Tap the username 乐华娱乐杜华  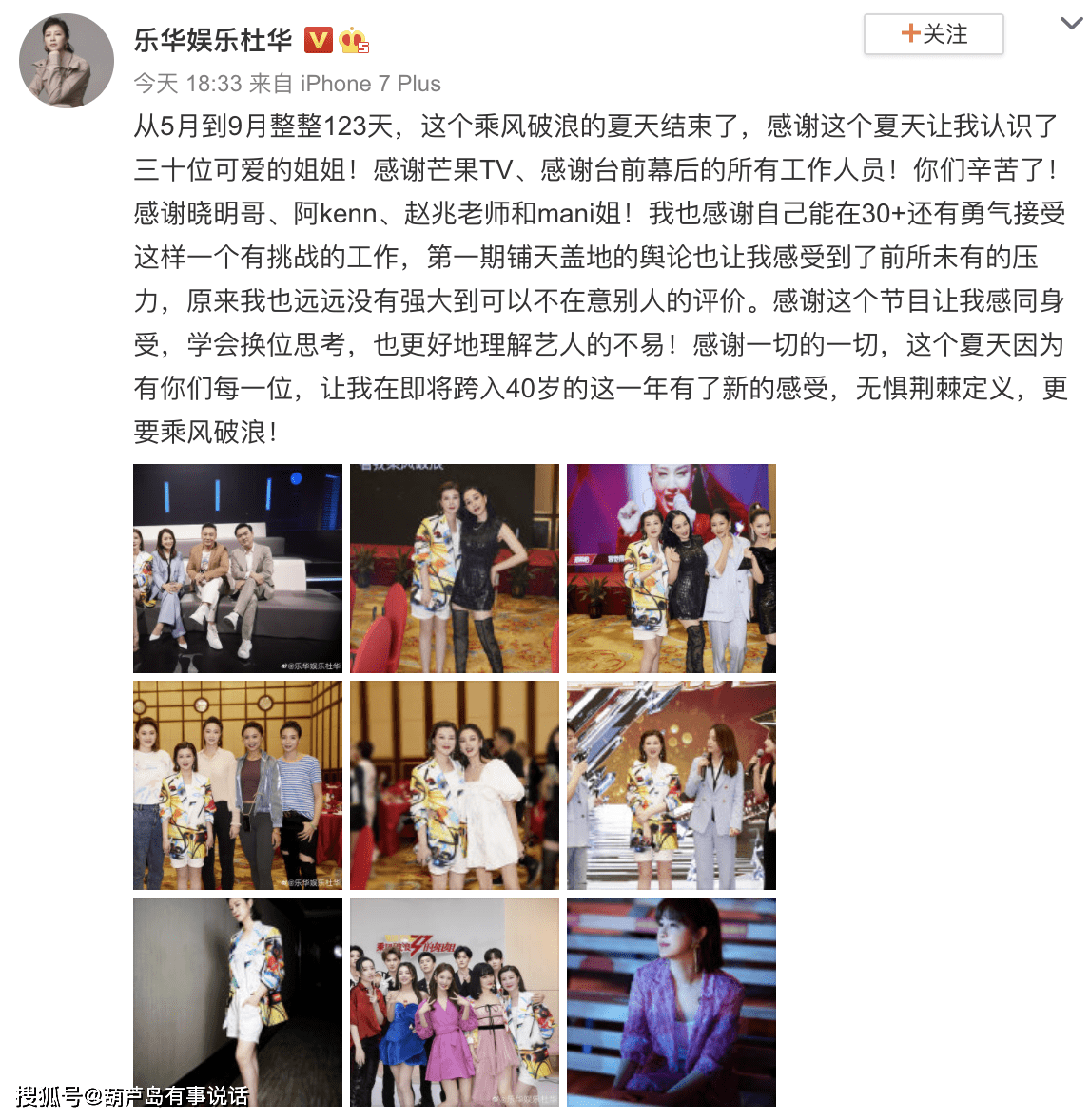(x=213, y=40)
